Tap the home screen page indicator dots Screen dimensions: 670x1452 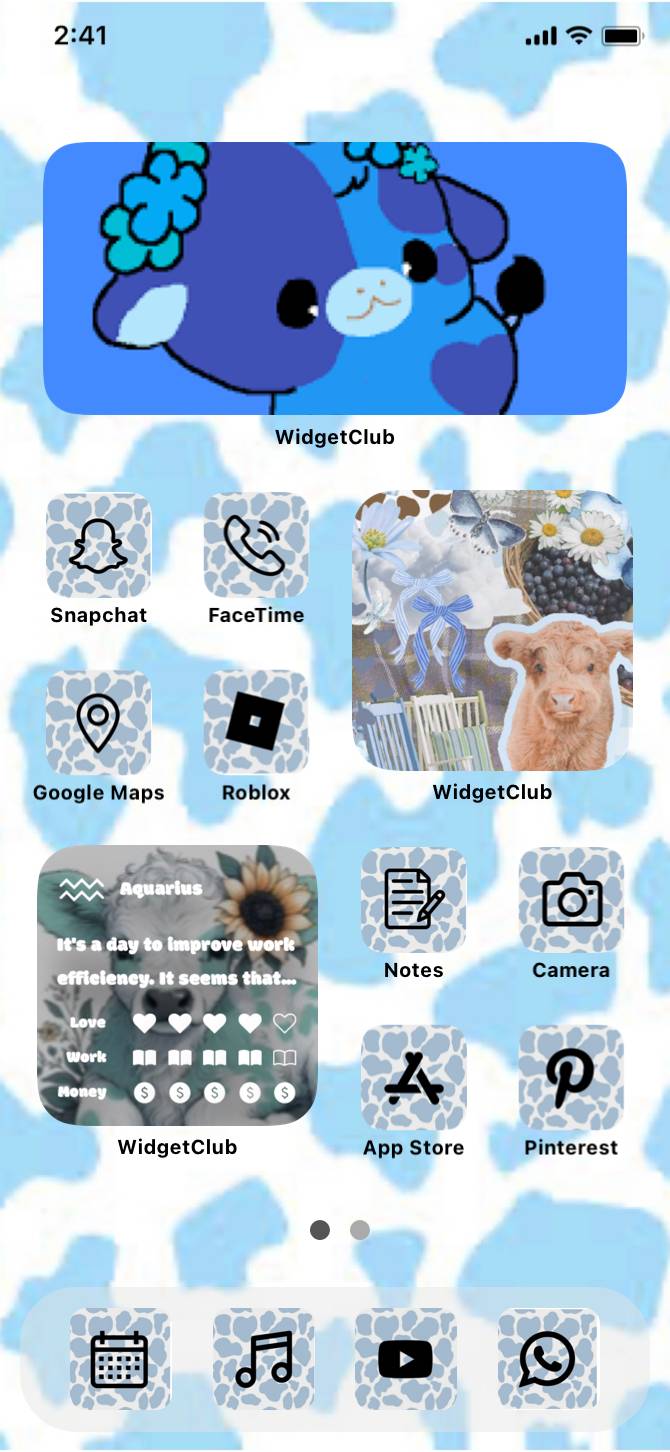340,1230
